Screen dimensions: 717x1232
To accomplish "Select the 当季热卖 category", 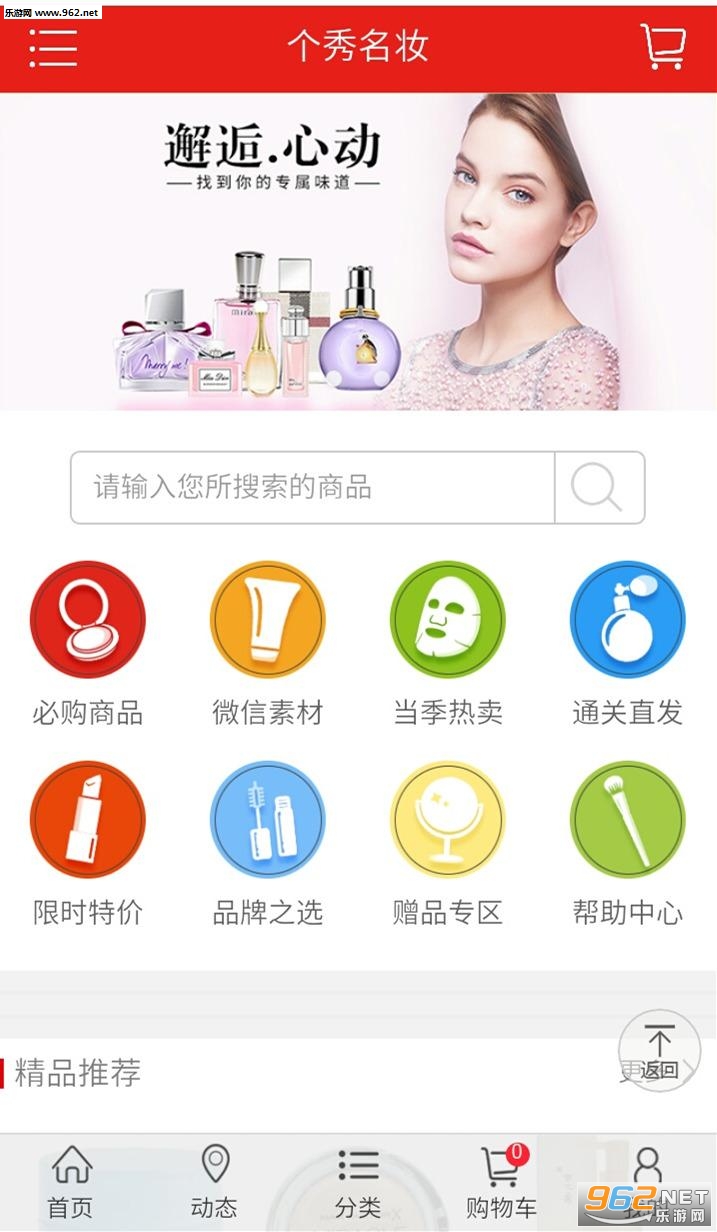I will point(447,642).
